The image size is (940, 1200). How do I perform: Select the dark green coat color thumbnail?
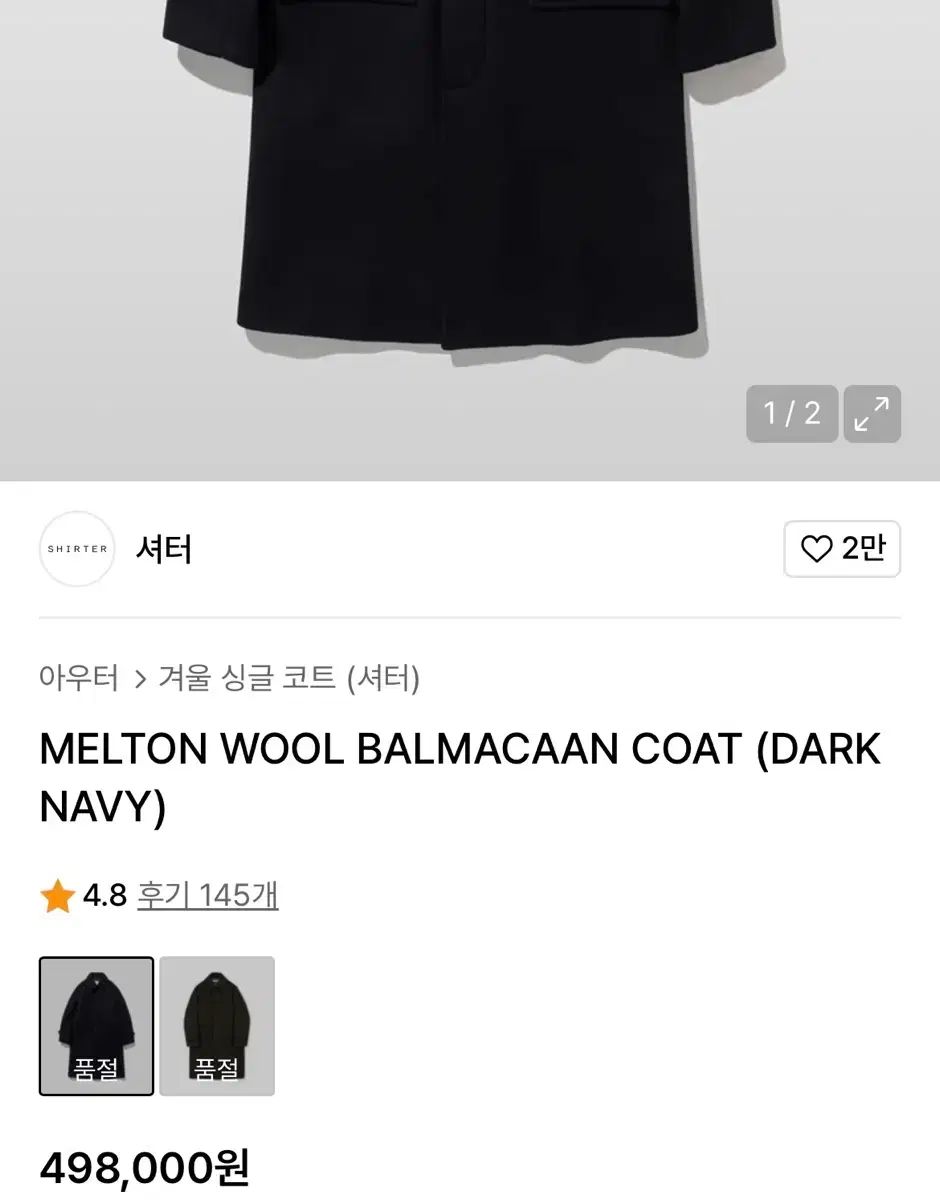pyautogui.click(x=217, y=1026)
